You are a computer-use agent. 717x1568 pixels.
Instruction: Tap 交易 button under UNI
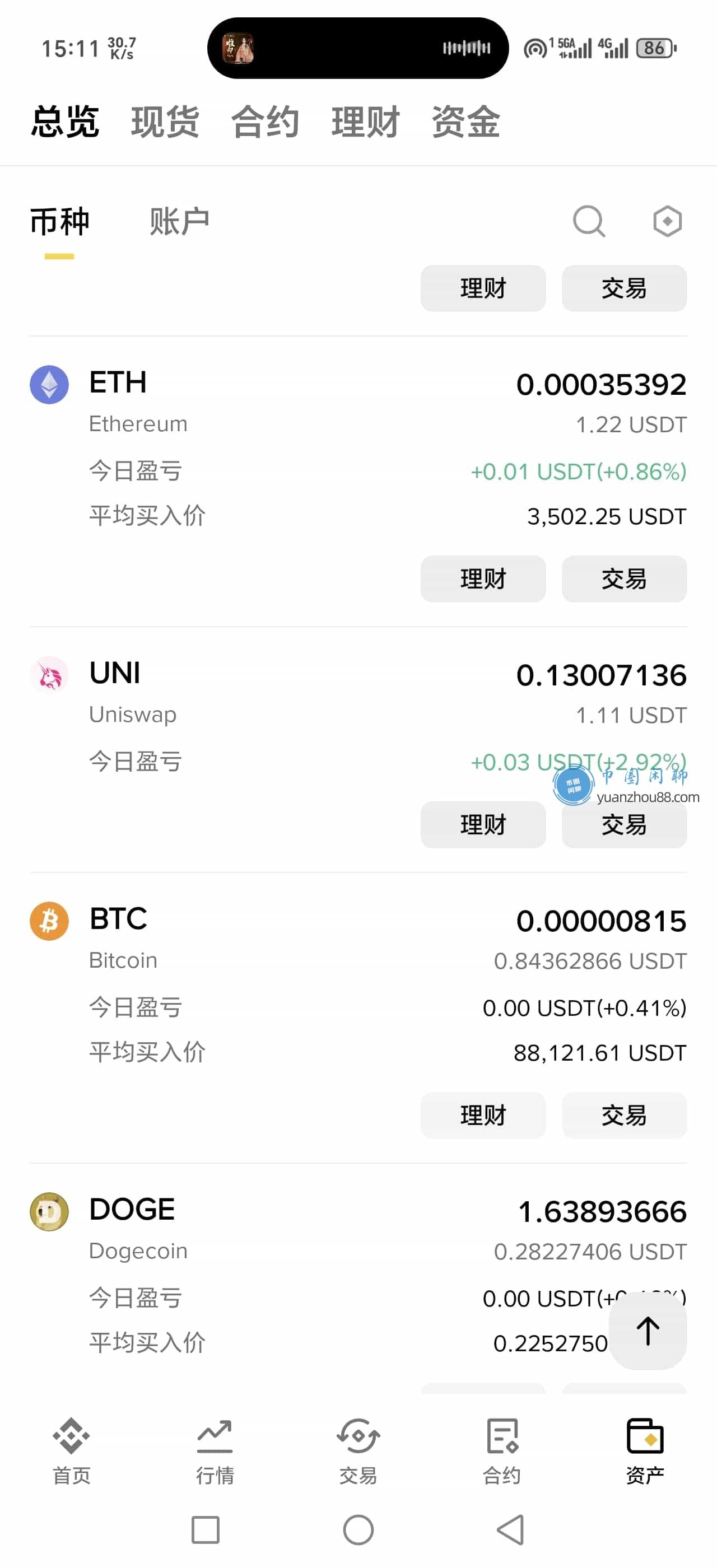point(624,825)
